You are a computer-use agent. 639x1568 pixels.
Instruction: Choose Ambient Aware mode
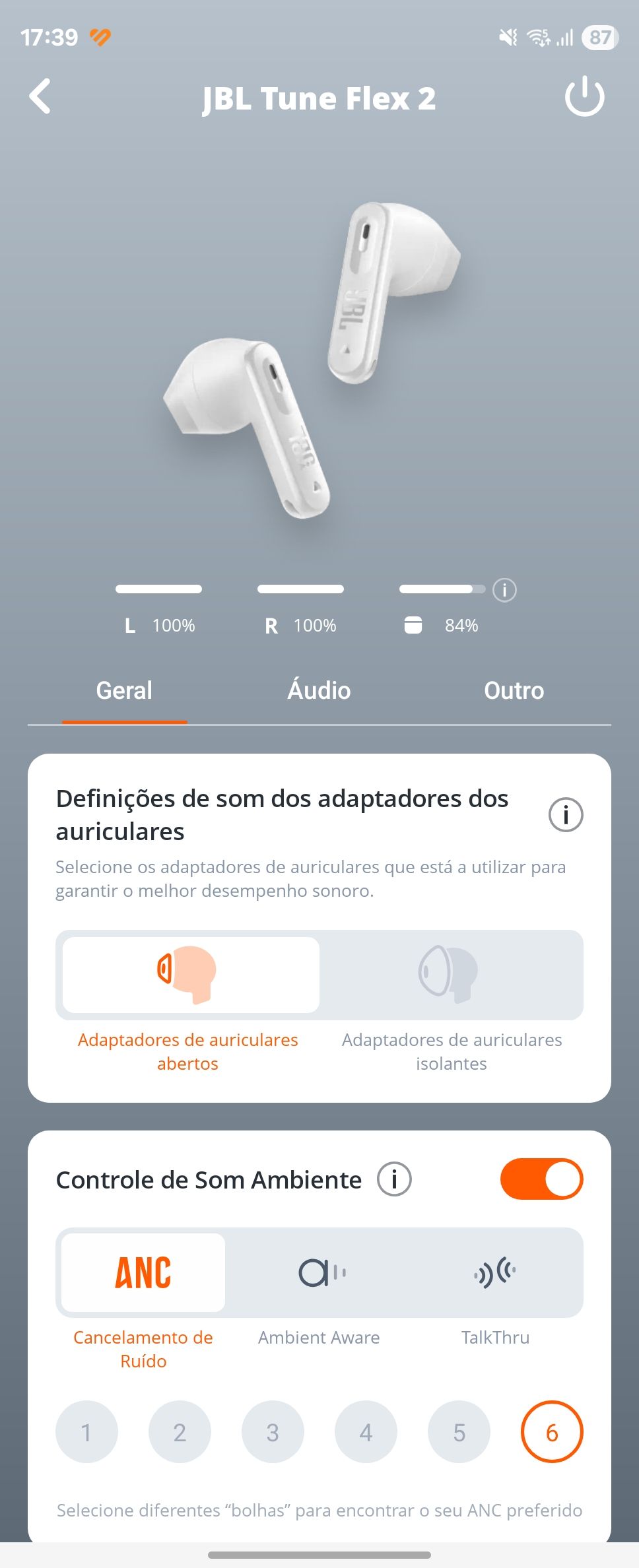(x=319, y=1272)
